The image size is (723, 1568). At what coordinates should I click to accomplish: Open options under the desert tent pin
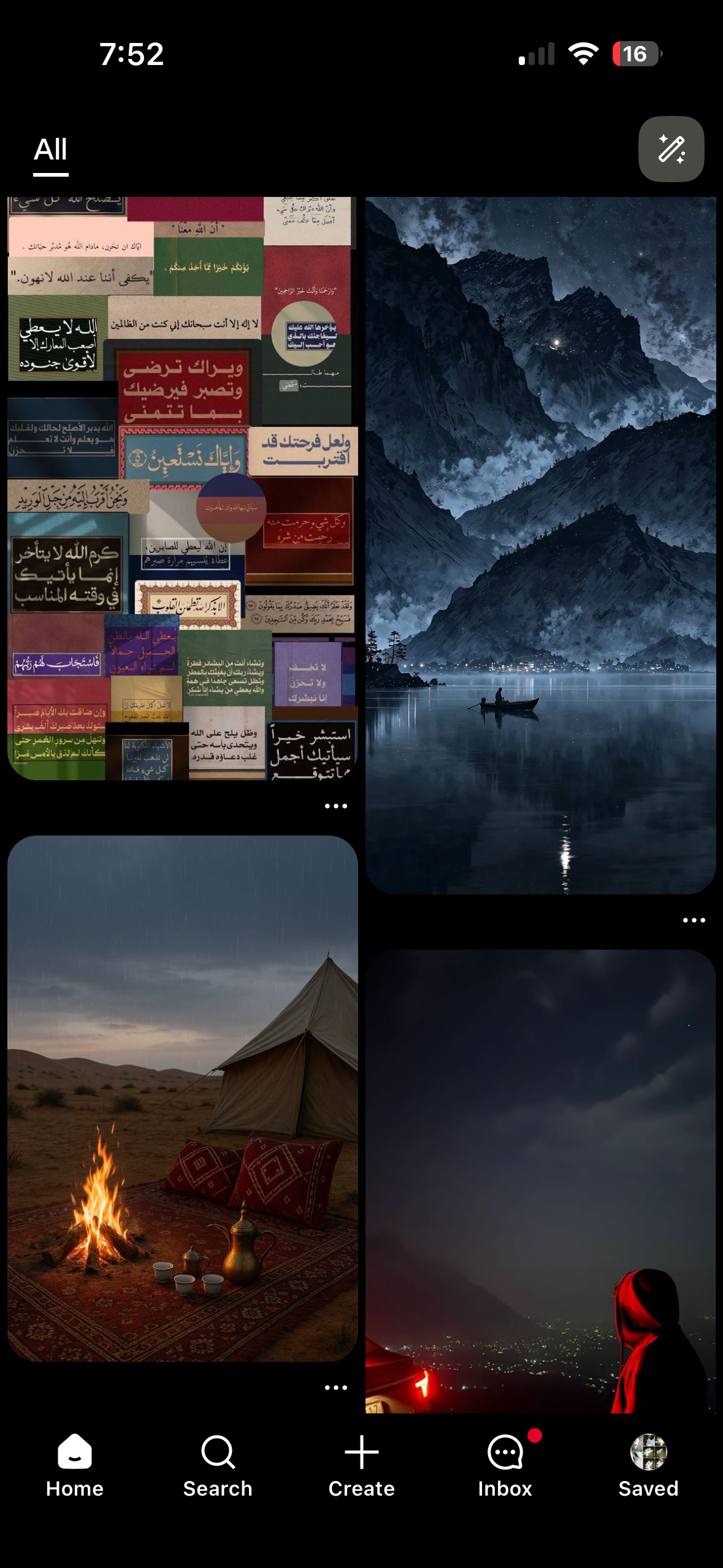coord(335,1387)
